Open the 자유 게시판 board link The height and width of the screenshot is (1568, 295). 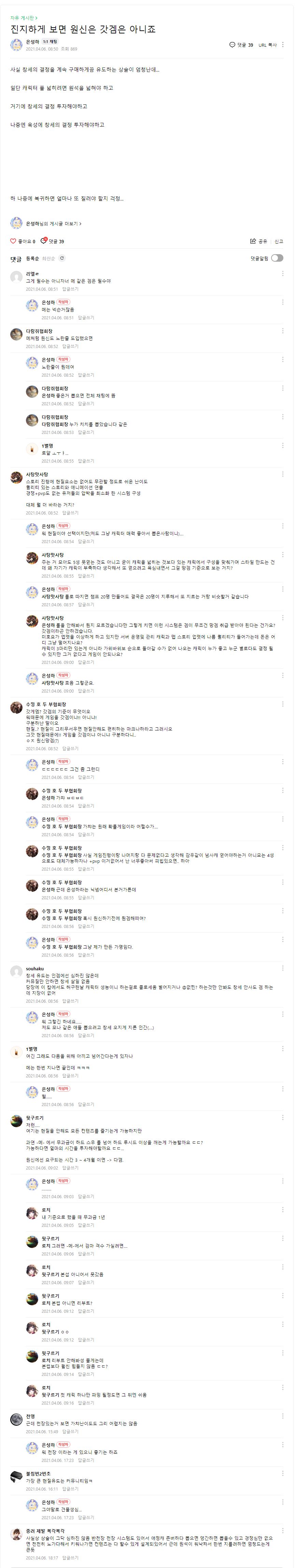click(x=23, y=18)
